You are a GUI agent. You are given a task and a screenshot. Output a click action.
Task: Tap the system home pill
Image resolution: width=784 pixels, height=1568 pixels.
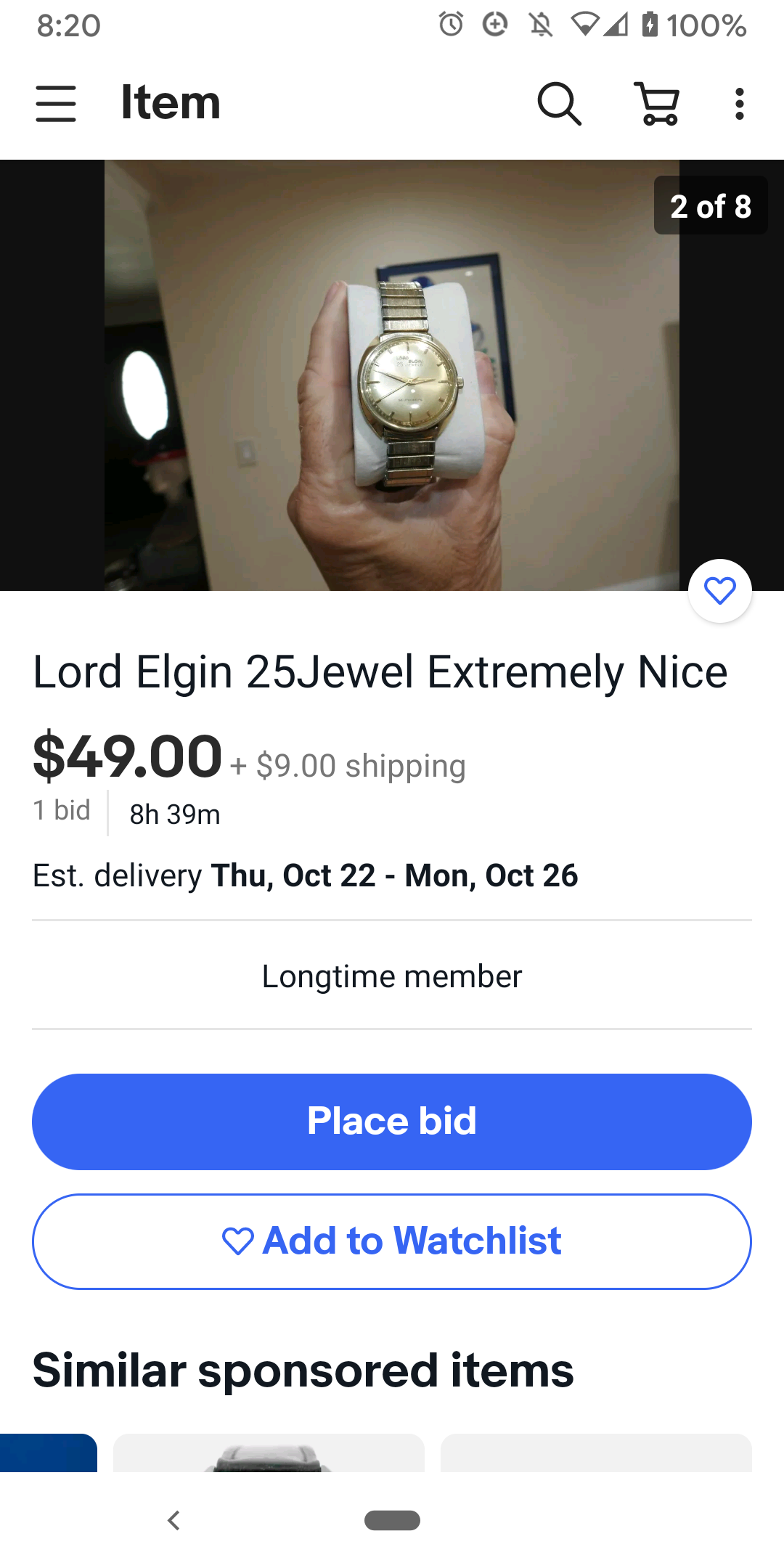coord(392,1520)
